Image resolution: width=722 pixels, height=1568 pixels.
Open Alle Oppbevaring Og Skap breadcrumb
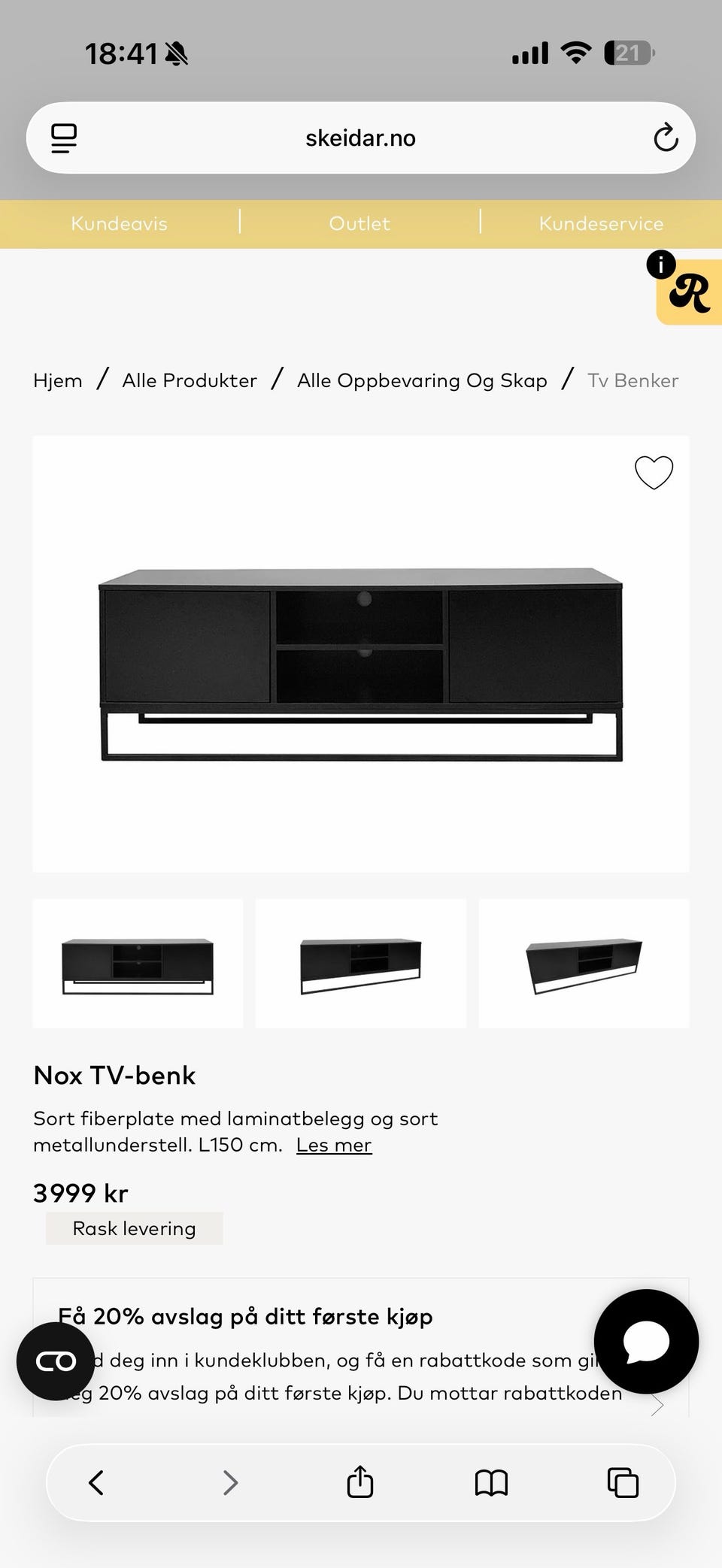422,380
